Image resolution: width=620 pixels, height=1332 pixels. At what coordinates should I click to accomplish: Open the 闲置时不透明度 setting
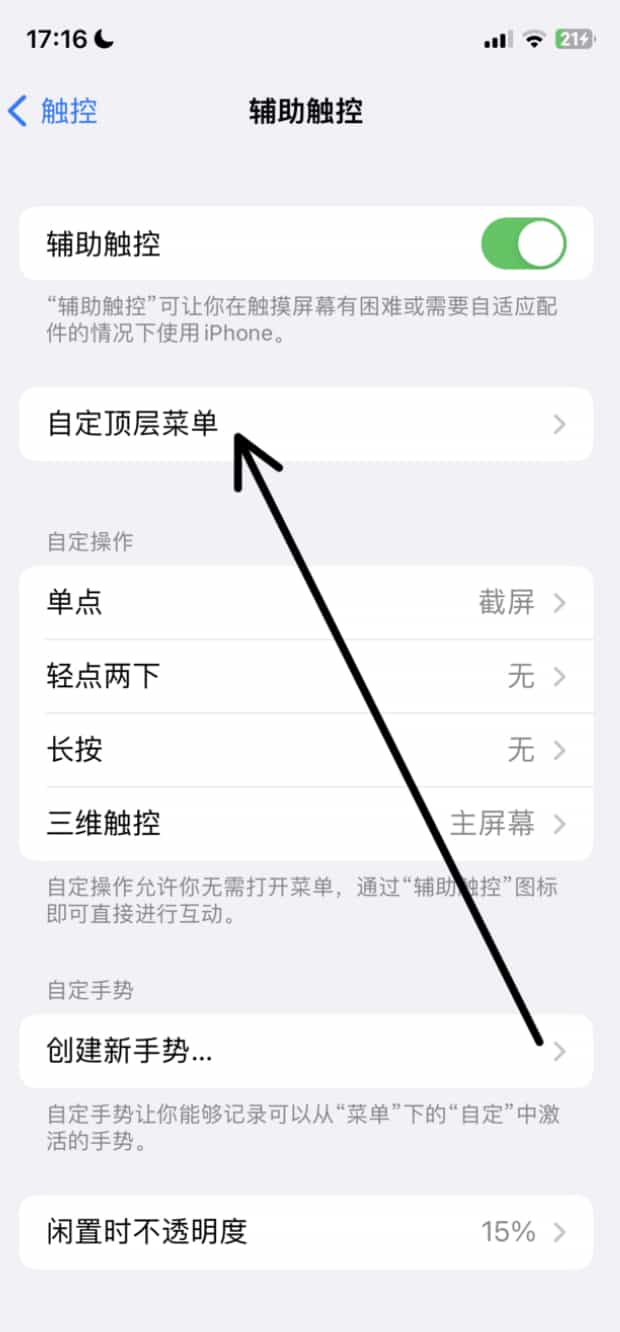coord(306,1232)
